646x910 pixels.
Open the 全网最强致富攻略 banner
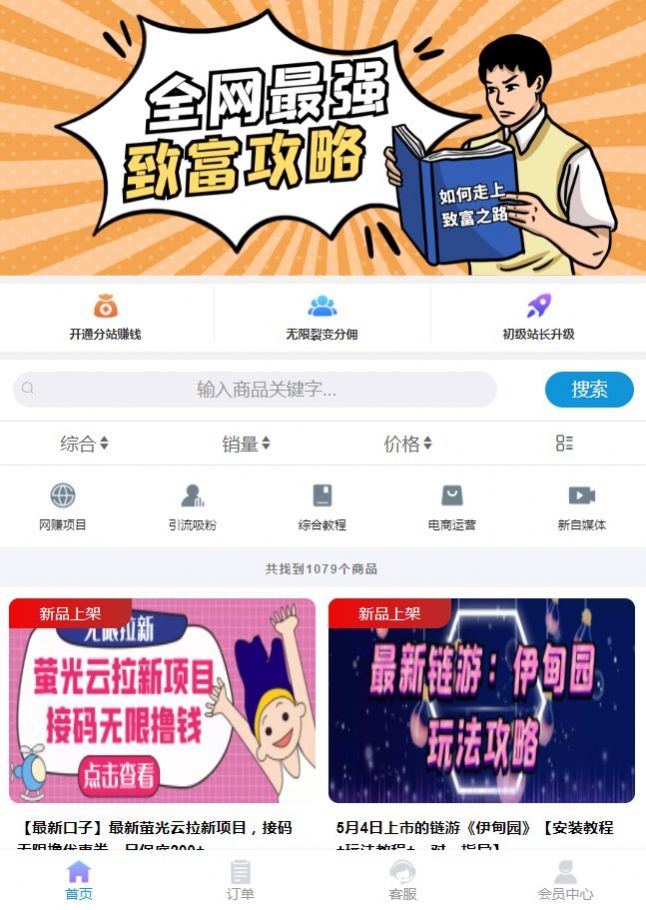(x=322, y=140)
